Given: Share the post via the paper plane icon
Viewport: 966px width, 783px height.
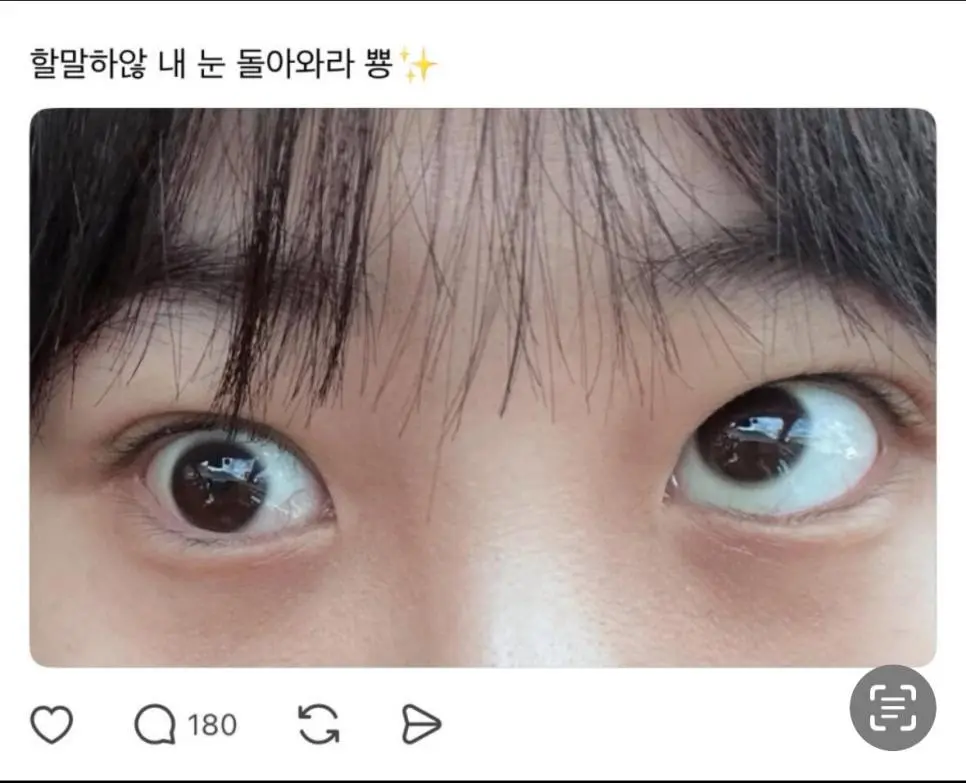Looking at the screenshot, I should pos(420,725).
